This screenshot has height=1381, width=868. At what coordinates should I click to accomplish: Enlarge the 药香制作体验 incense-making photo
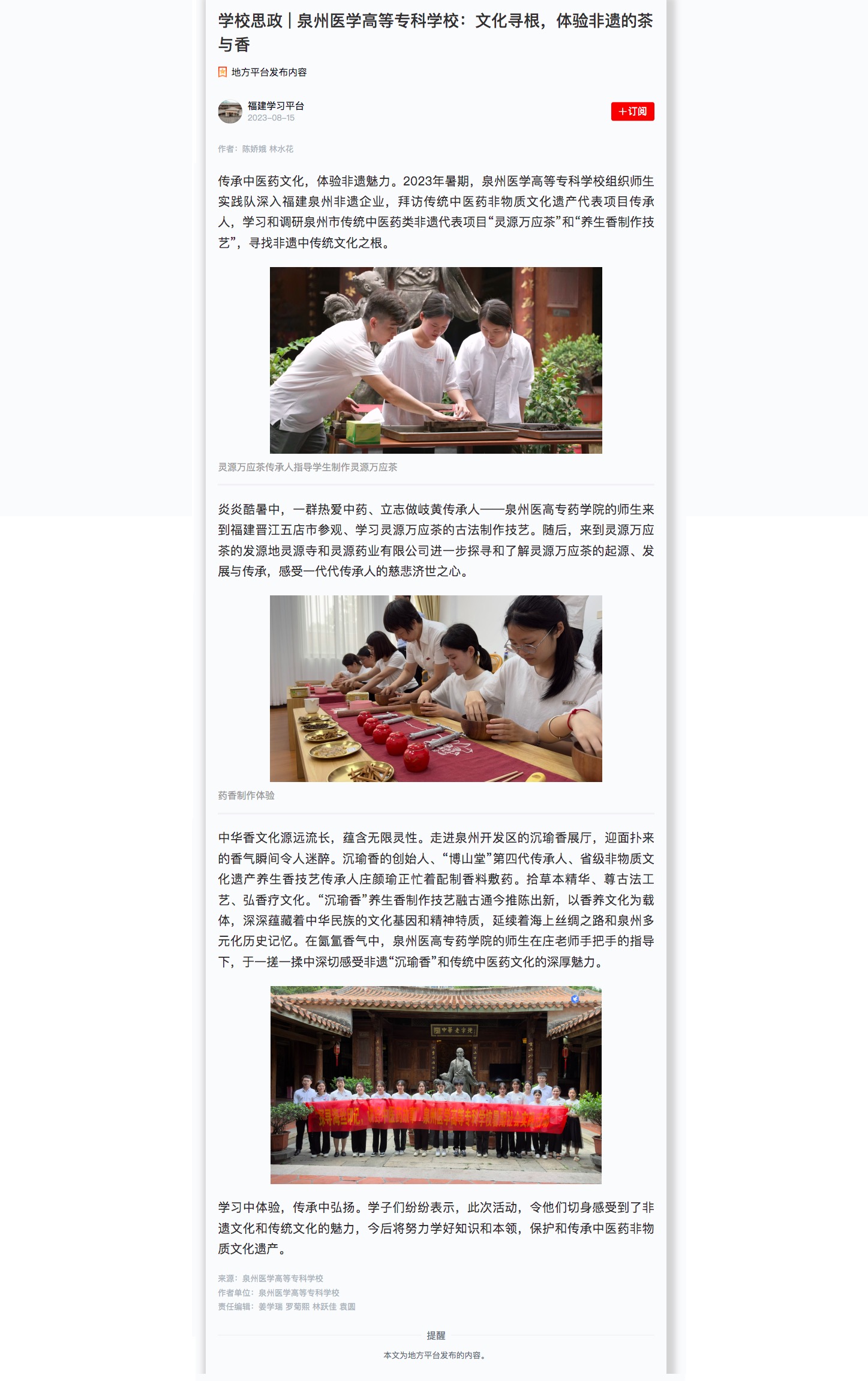click(x=435, y=688)
